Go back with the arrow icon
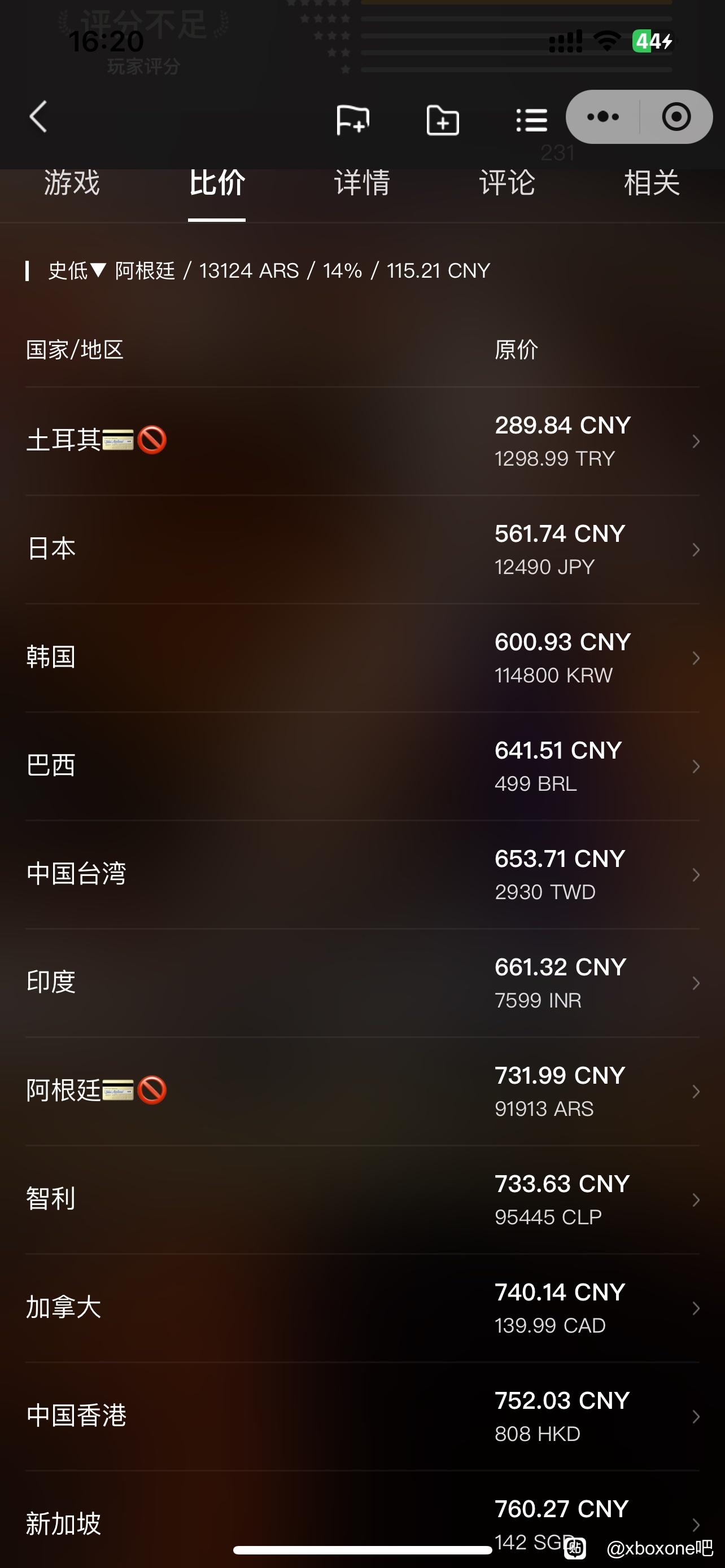 pyautogui.click(x=38, y=117)
